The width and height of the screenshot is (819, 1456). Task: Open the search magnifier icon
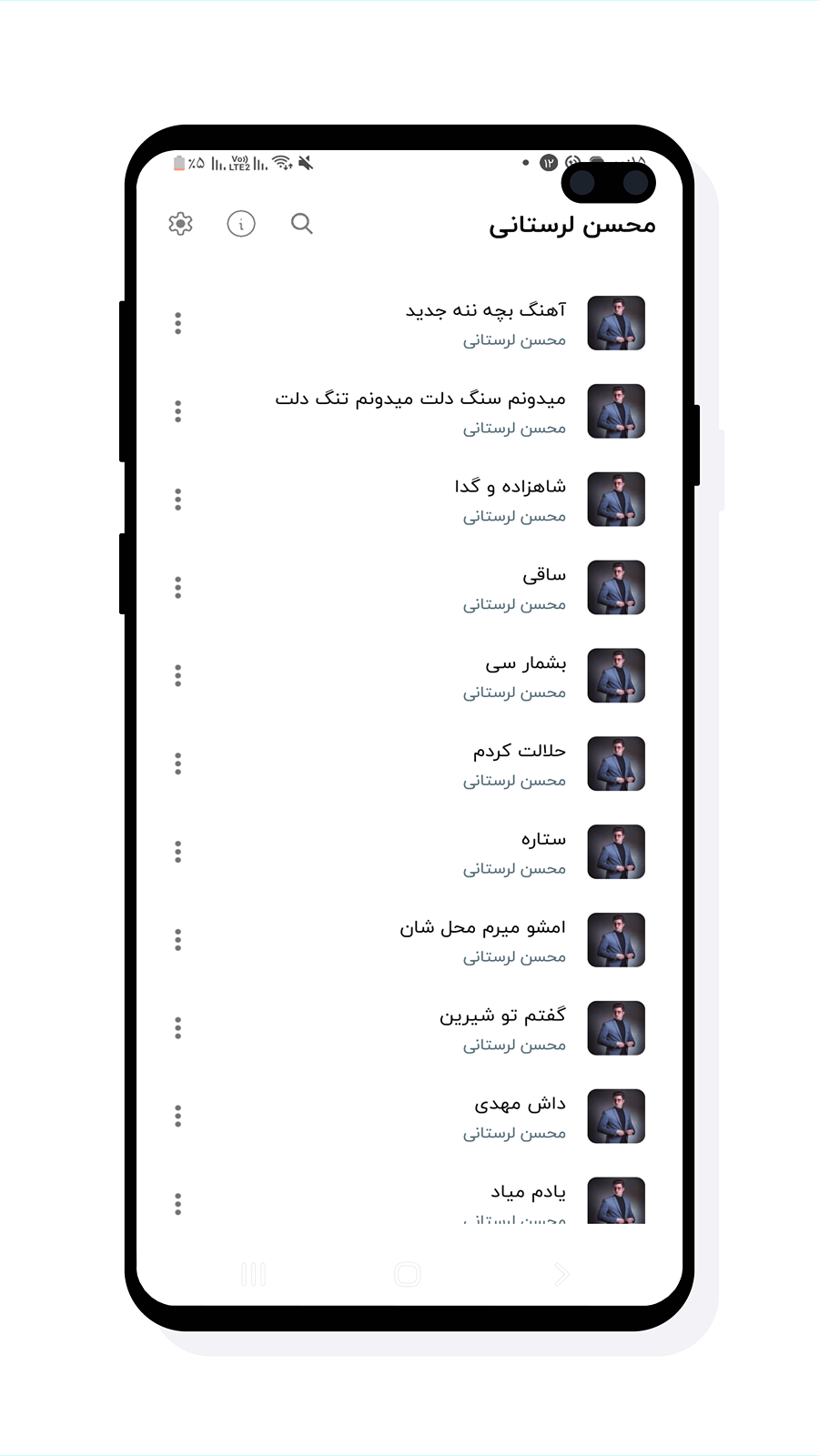pos(302,224)
